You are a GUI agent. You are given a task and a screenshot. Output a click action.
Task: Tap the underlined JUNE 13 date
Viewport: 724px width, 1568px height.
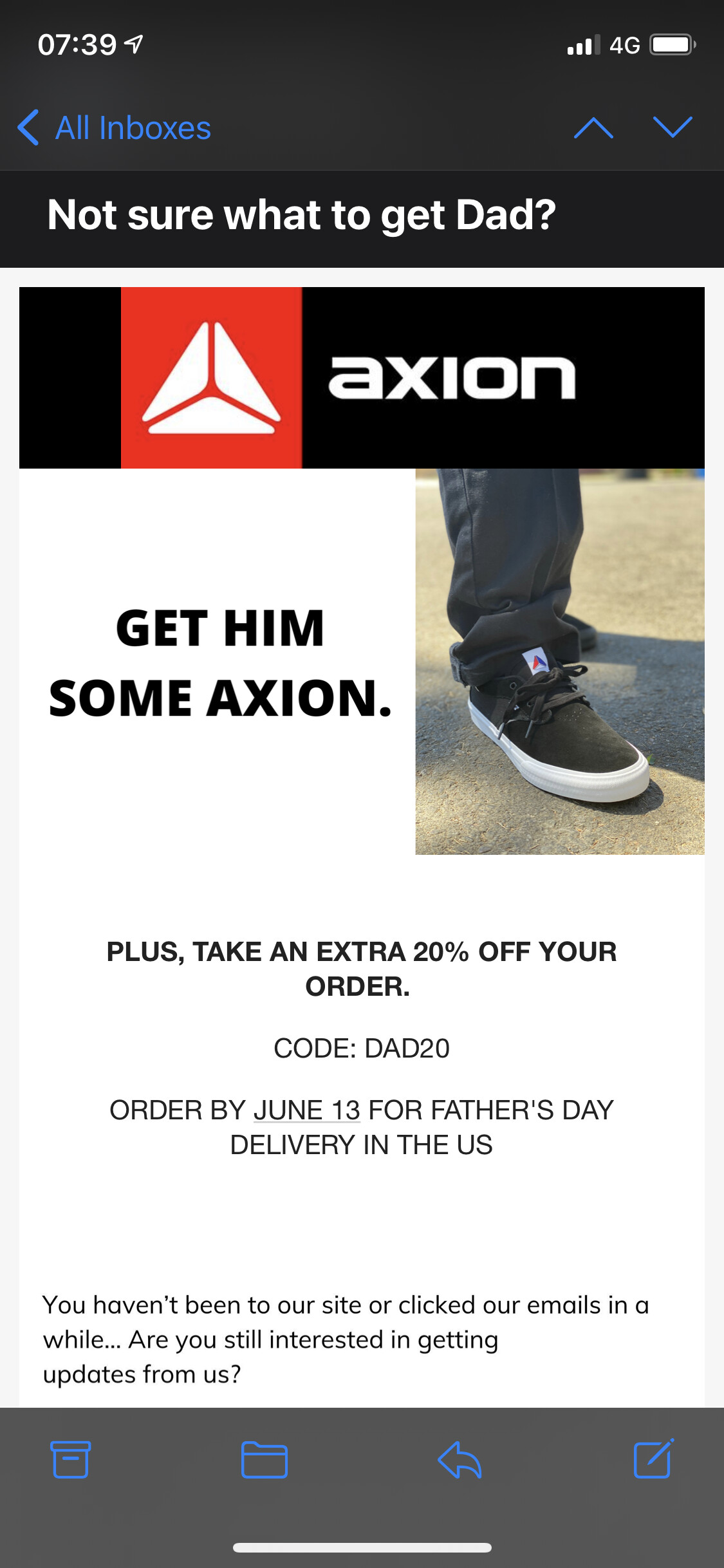pos(306,1110)
